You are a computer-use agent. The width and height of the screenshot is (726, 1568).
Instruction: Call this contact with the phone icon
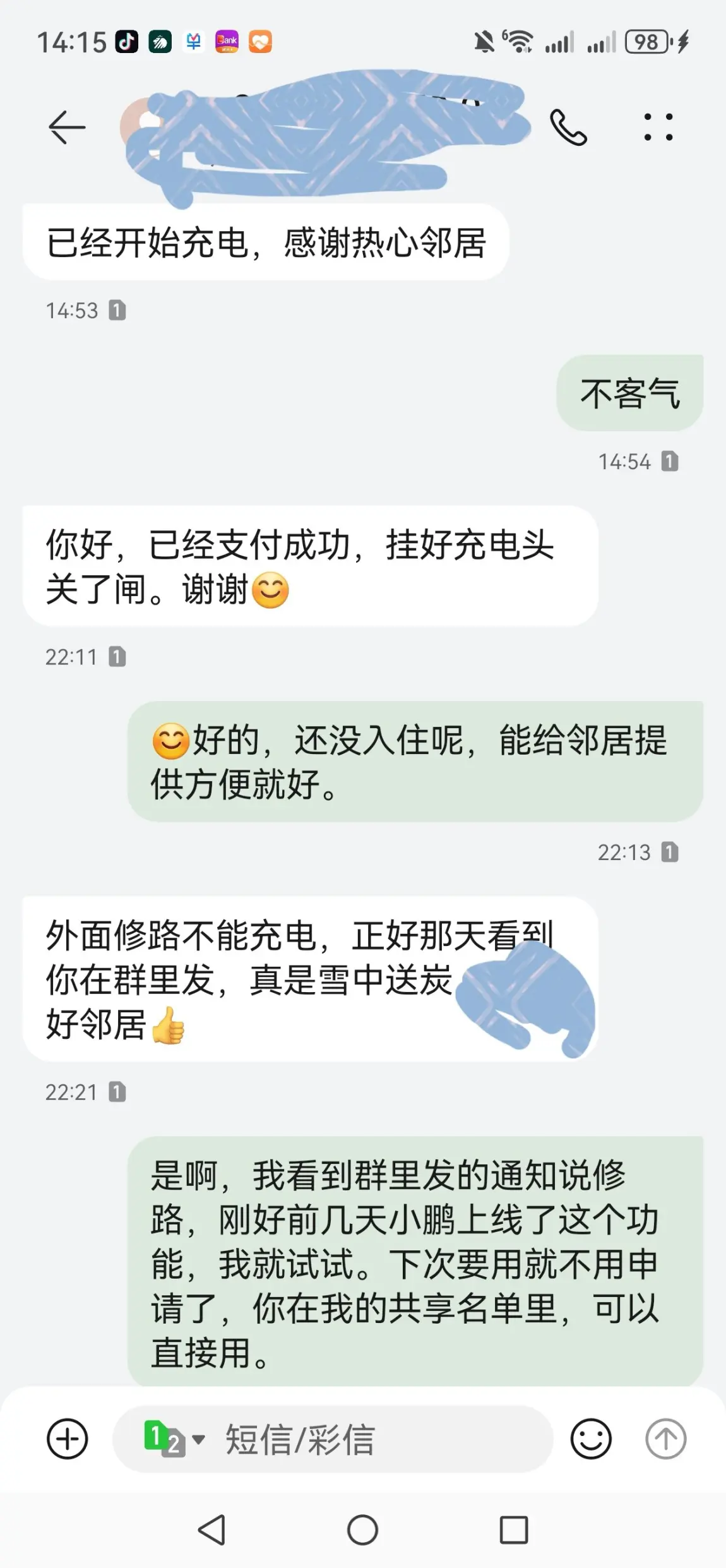[x=568, y=127]
